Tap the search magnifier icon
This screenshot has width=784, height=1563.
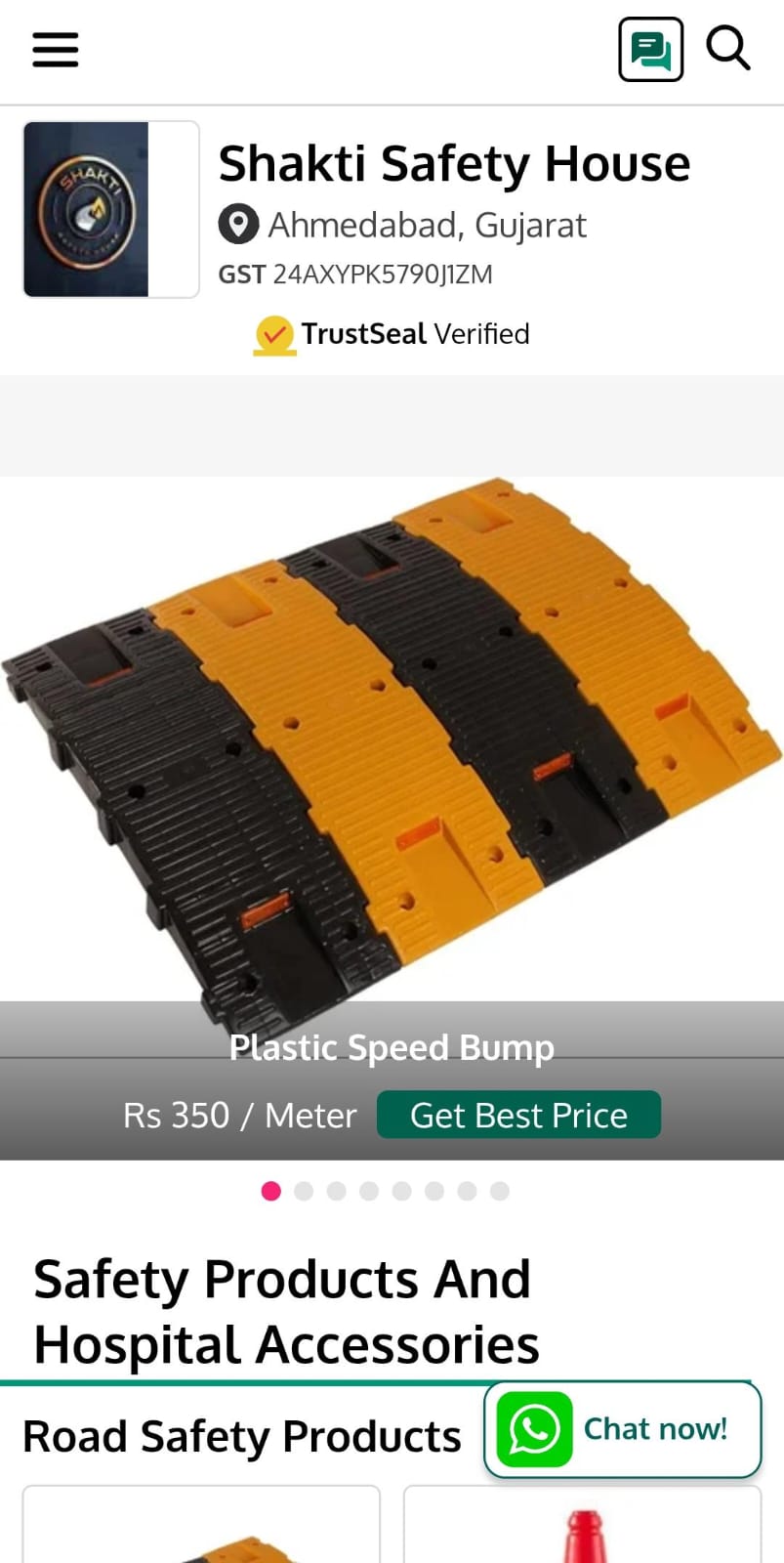click(x=727, y=48)
